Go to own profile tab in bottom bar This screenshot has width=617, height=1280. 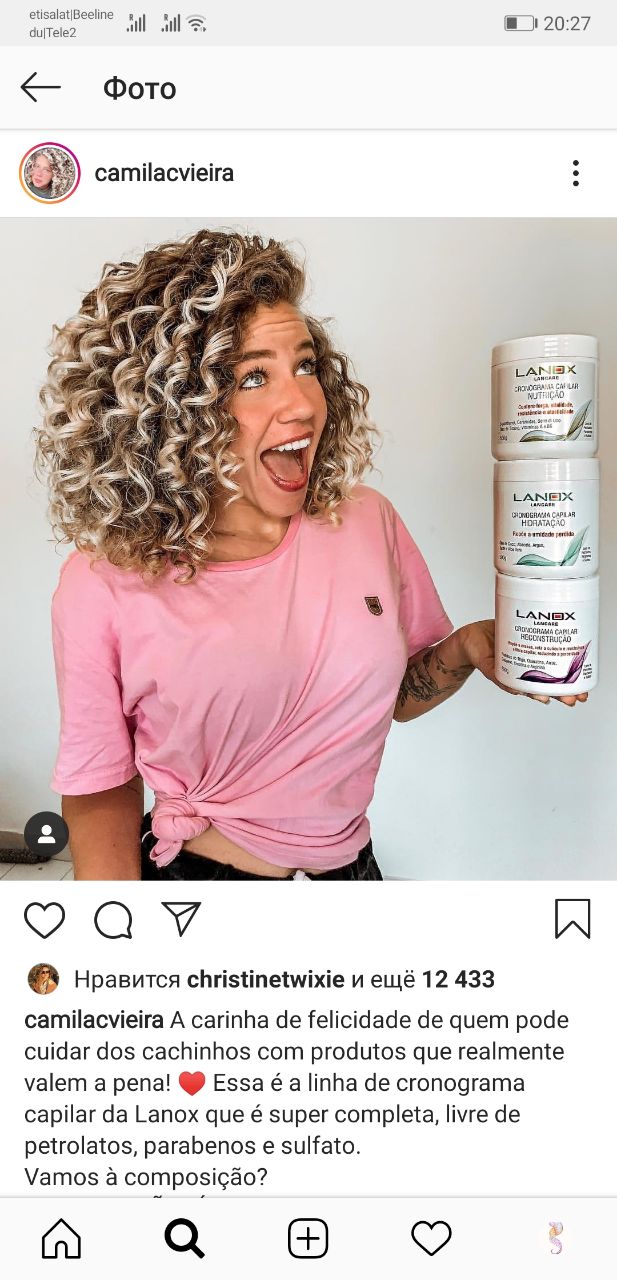(x=555, y=1239)
